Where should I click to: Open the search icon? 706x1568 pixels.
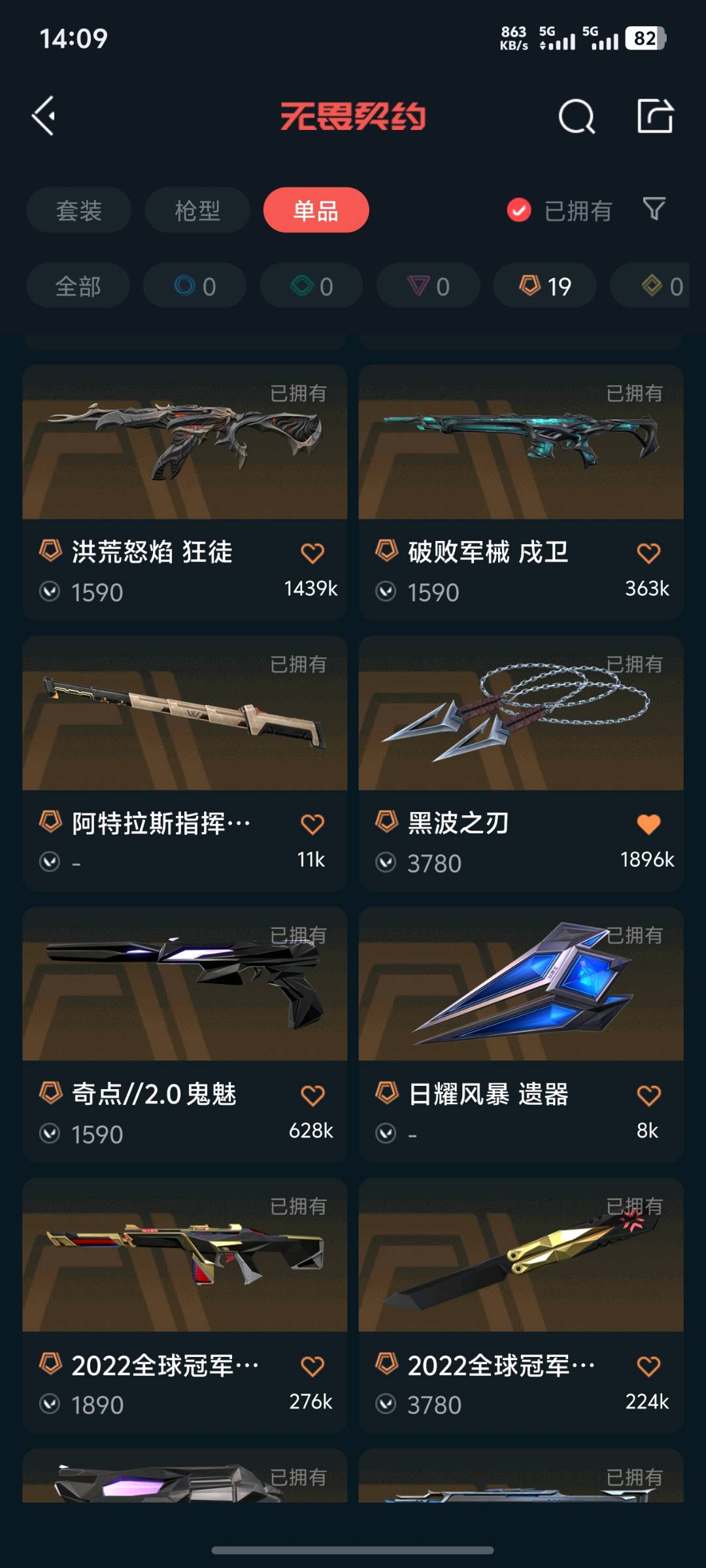pyautogui.click(x=577, y=117)
